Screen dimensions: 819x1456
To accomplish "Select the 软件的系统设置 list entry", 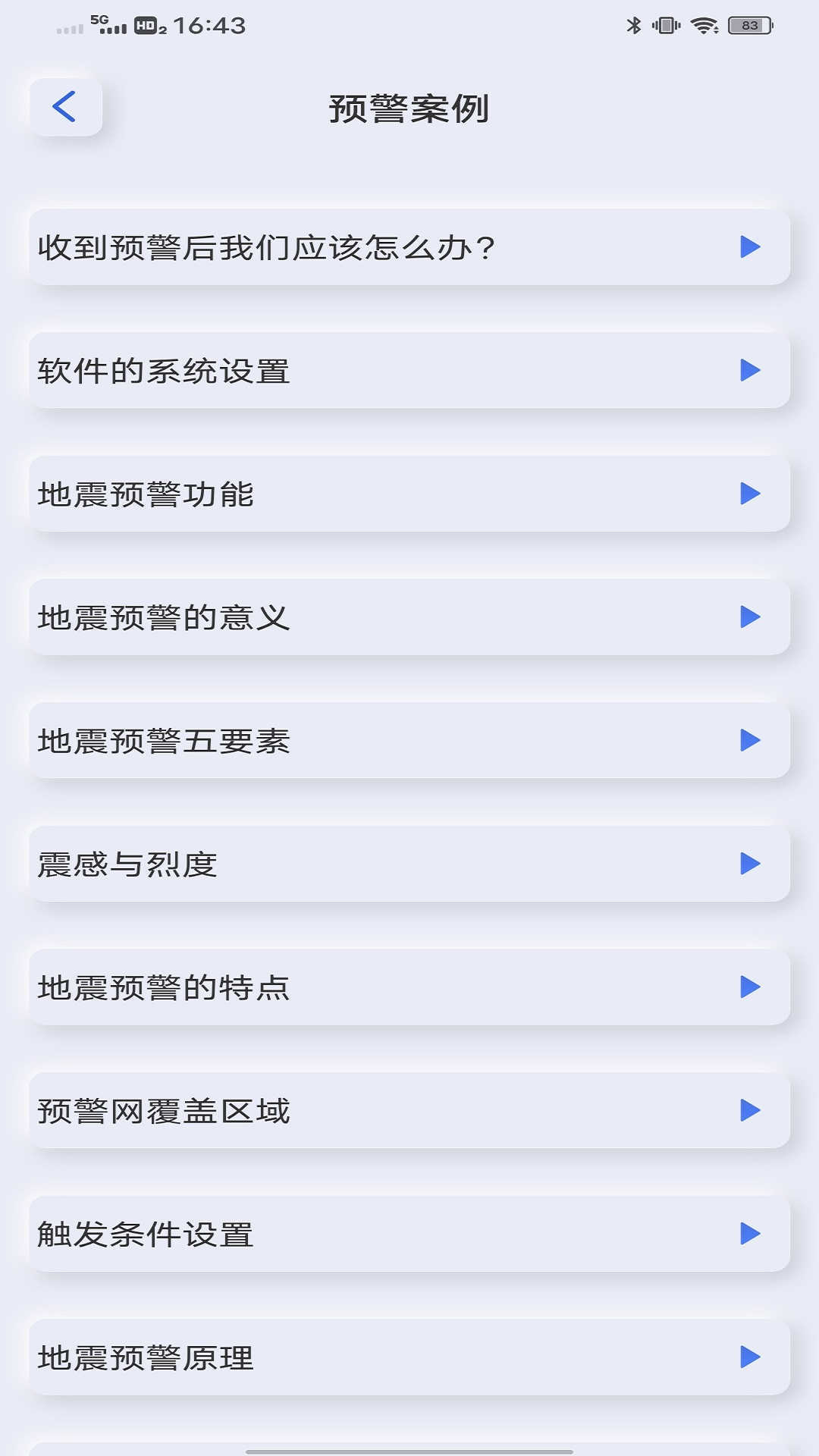I will [341, 370].
